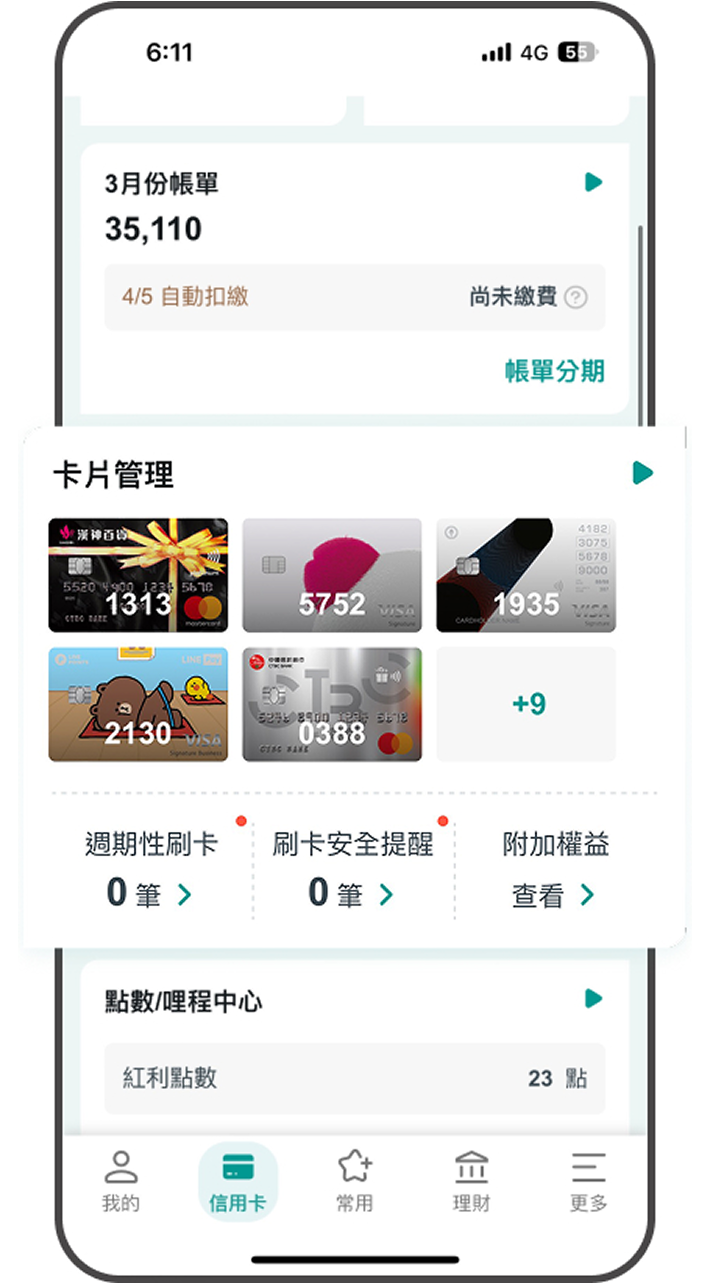View 週期性刷卡 recurring payments
The image size is (710, 1283).
(x=151, y=868)
